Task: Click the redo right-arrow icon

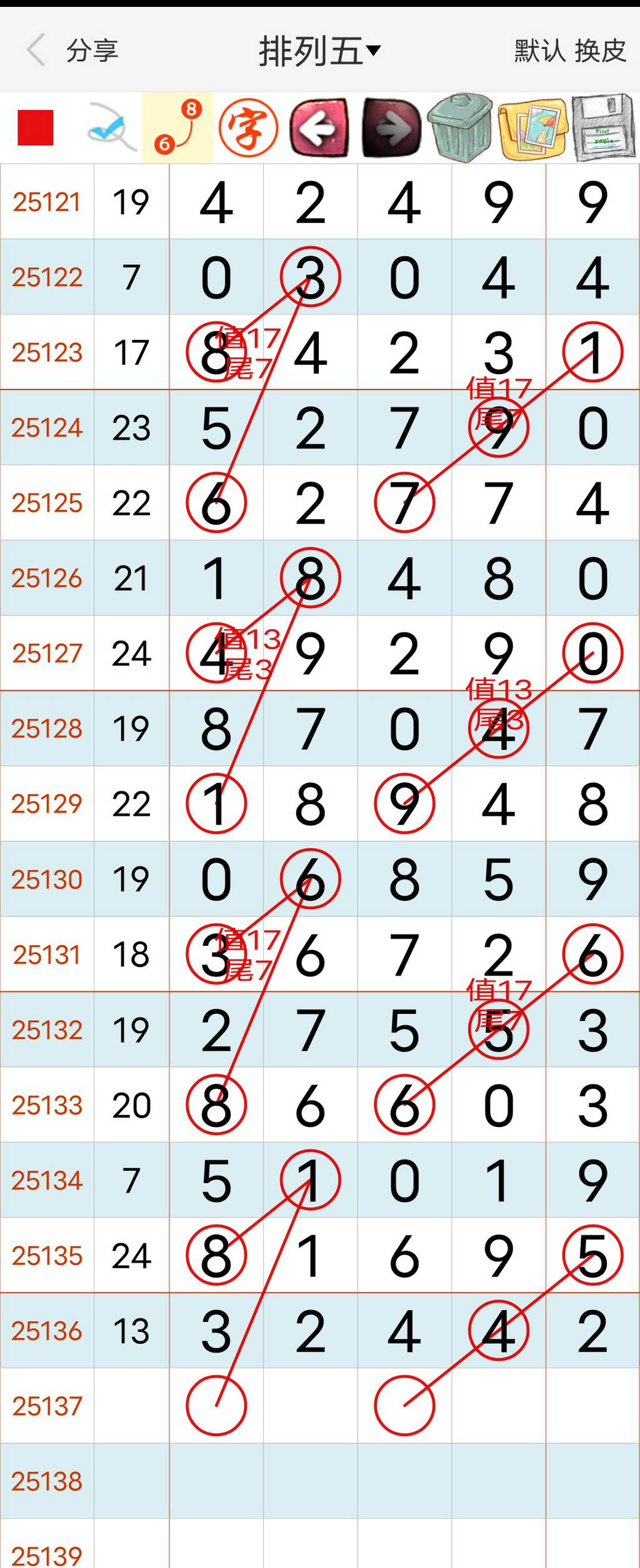Action: click(390, 129)
